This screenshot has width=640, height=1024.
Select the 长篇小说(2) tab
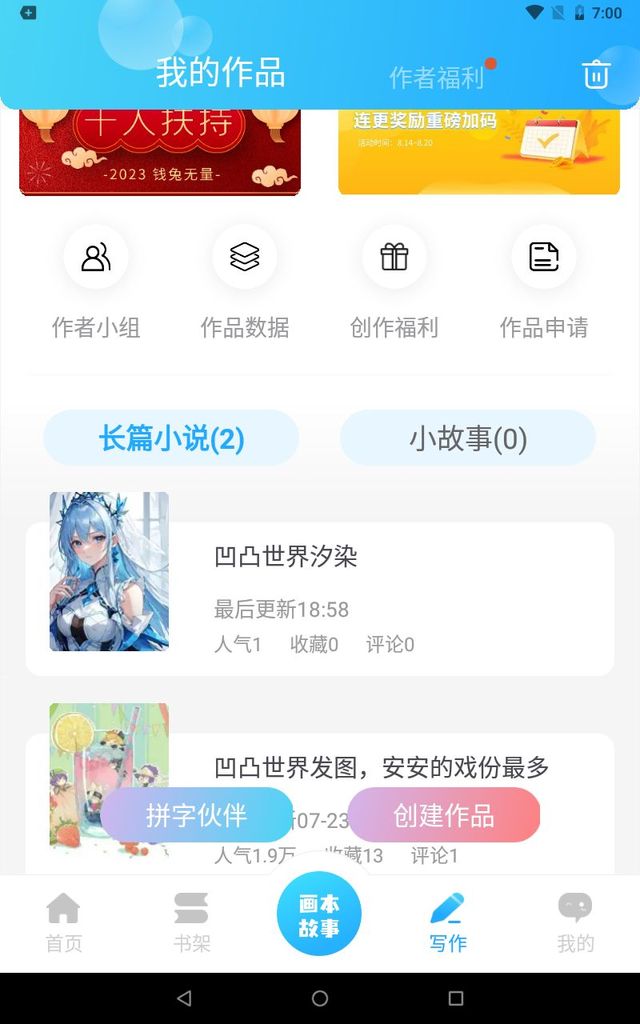(171, 438)
